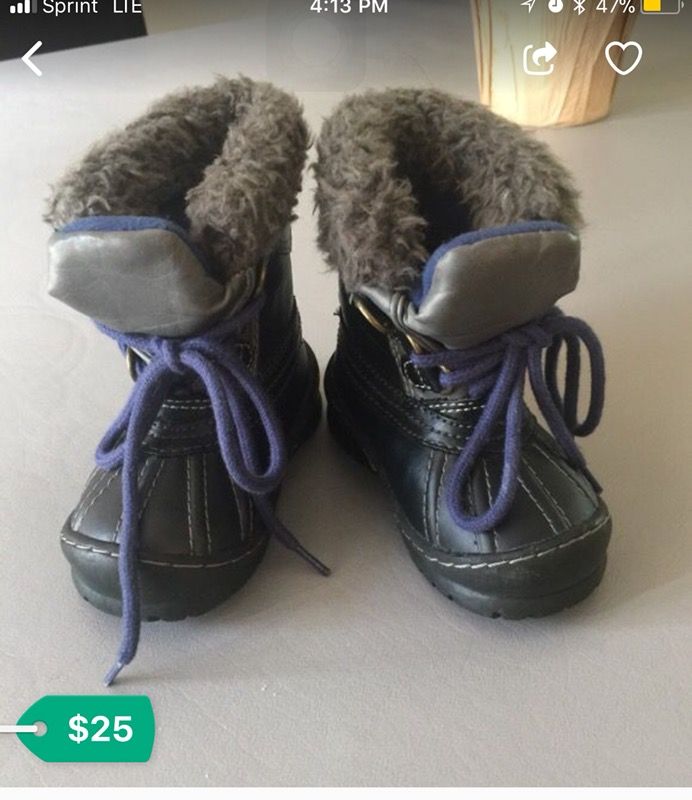Save the listing with the heart icon
This screenshot has width=692, height=800.
click(623, 59)
